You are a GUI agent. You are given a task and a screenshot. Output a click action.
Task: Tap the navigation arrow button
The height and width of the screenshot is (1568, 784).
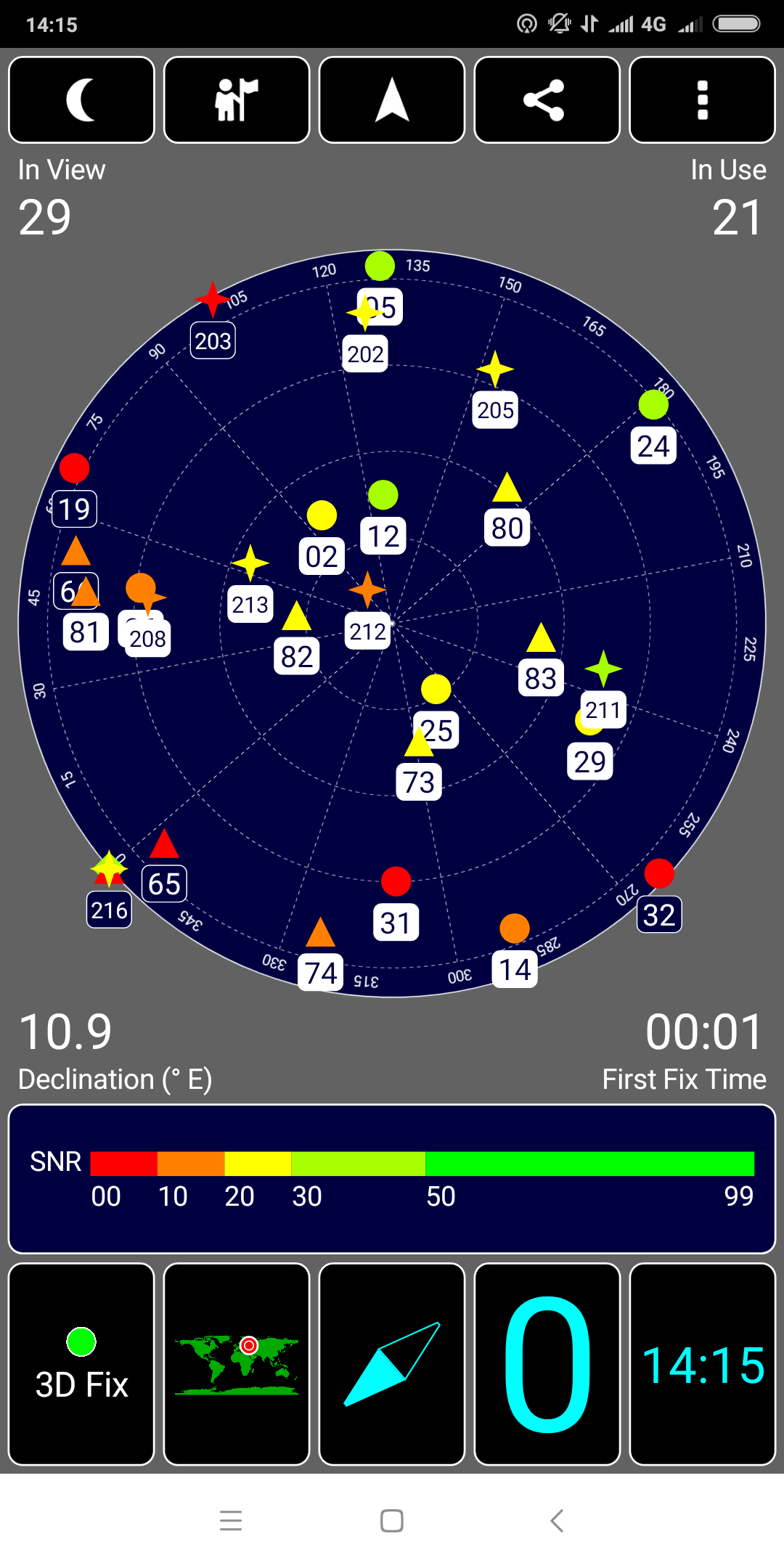[x=392, y=100]
